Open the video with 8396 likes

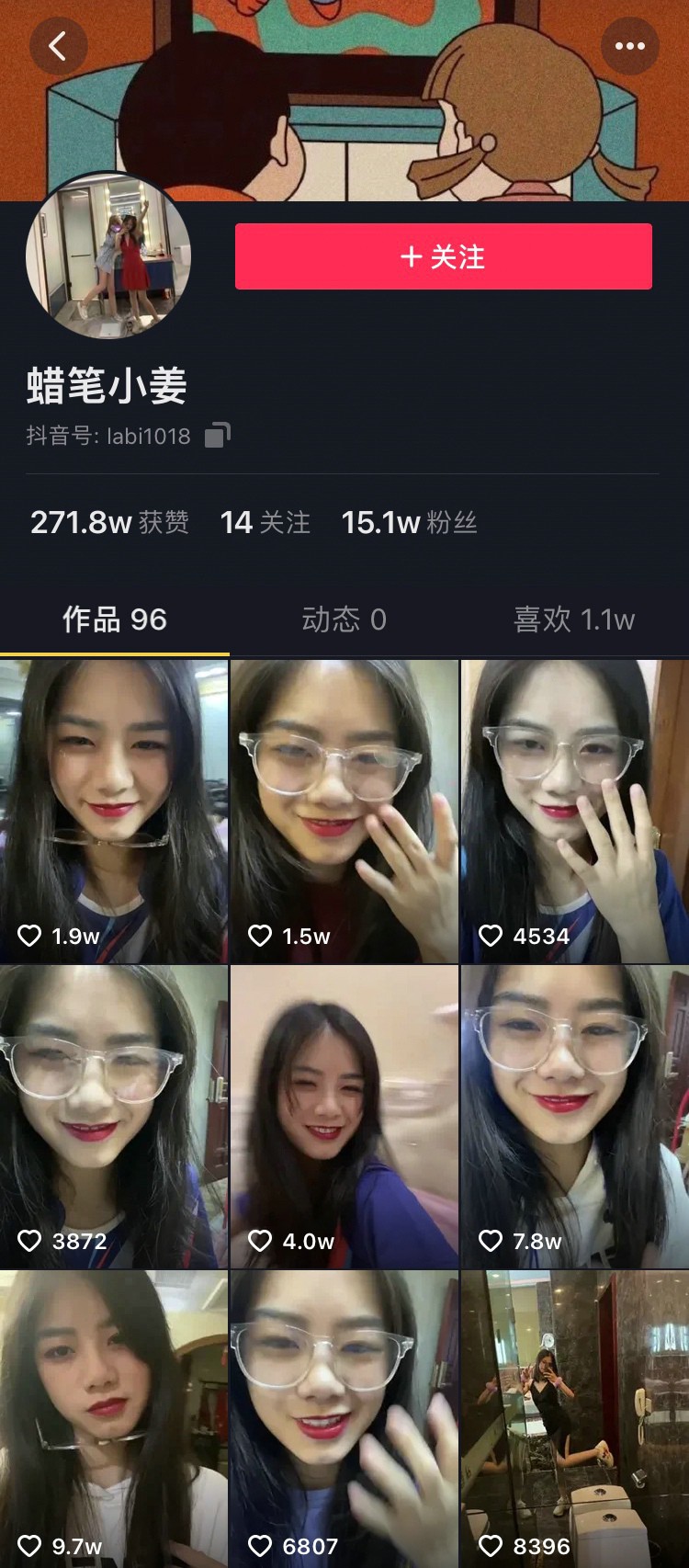coord(574,1419)
